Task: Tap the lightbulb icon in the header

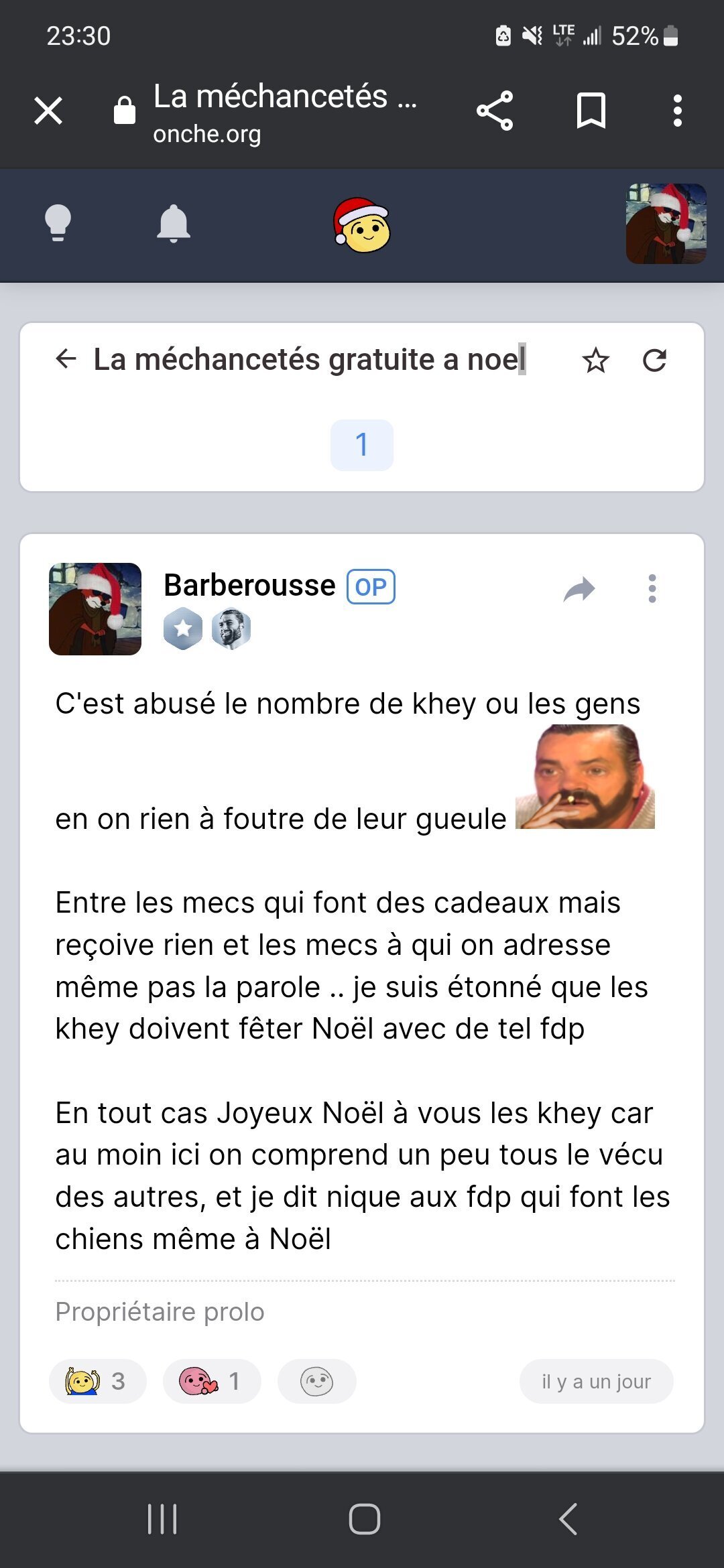Action: pos(58,223)
